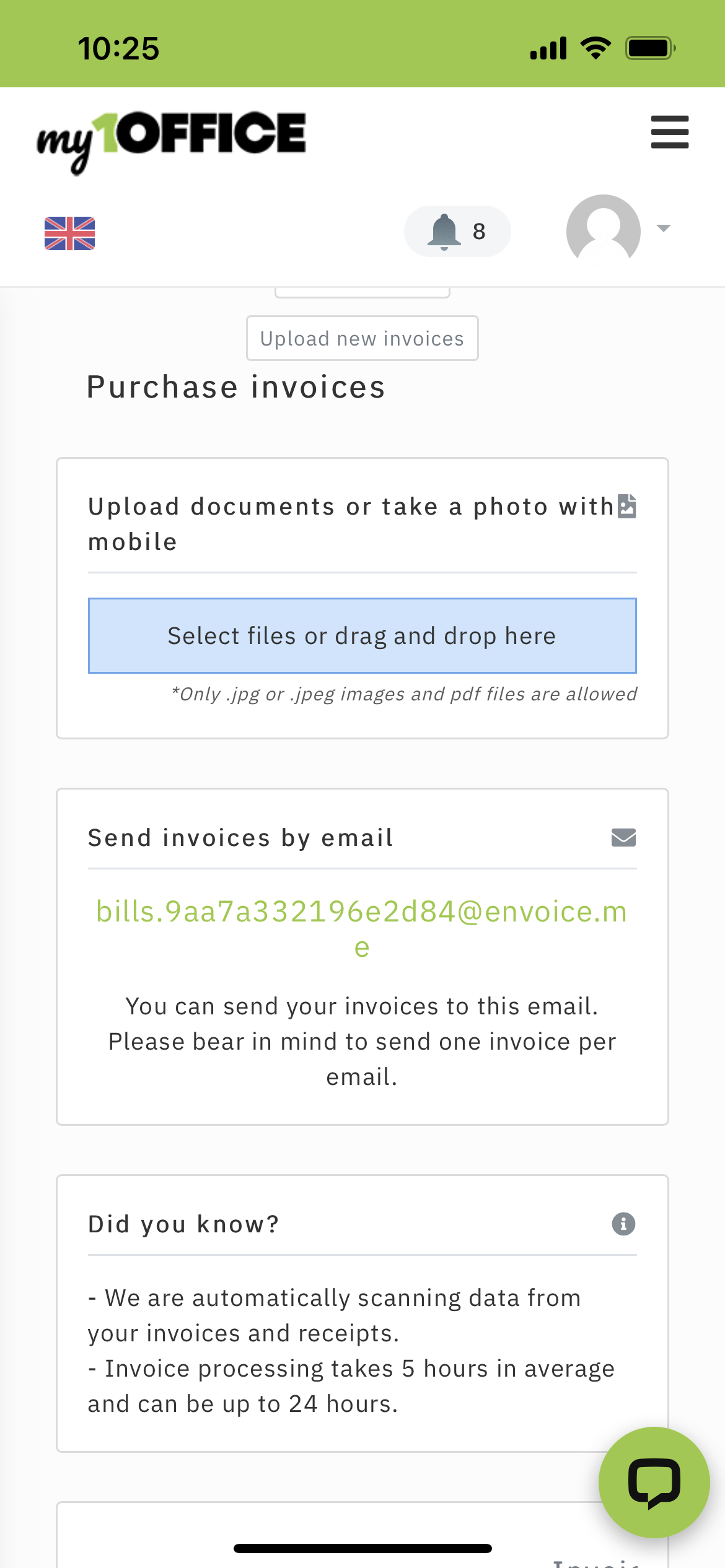Open the hamburger menu

click(x=669, y=132)
